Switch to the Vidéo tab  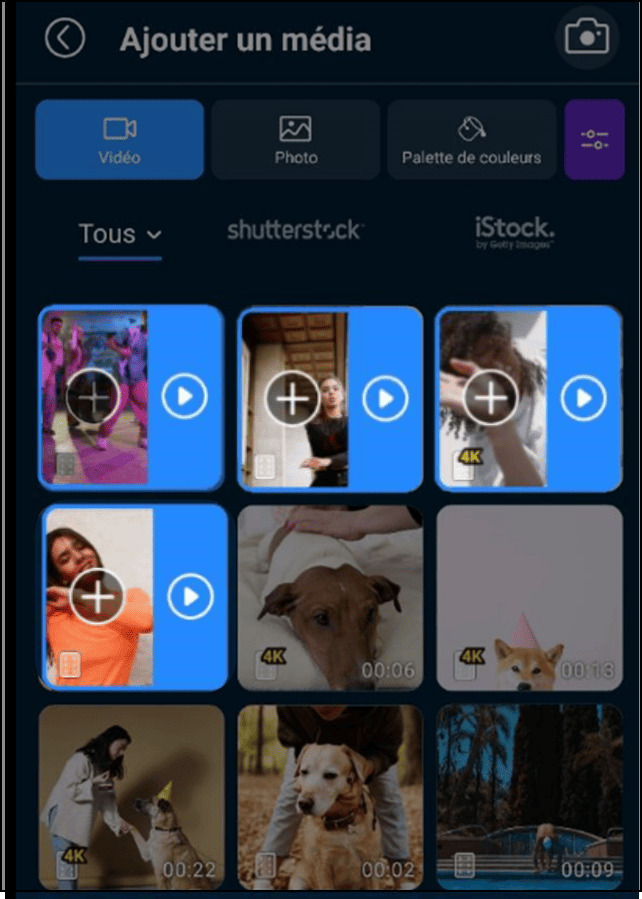coord(120,140)
